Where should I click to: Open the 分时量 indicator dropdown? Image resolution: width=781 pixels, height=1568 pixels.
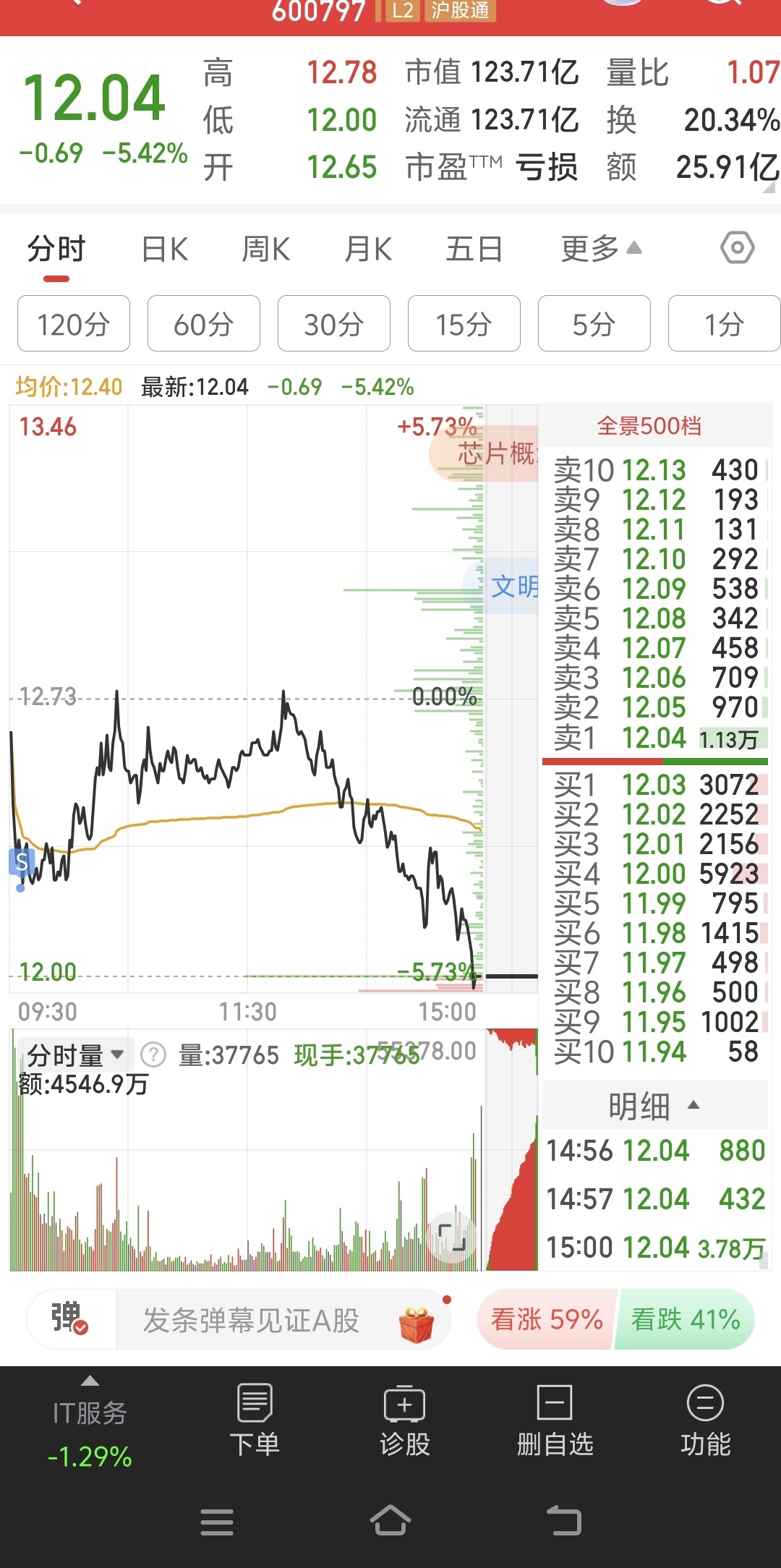[x=75, y=1056]
